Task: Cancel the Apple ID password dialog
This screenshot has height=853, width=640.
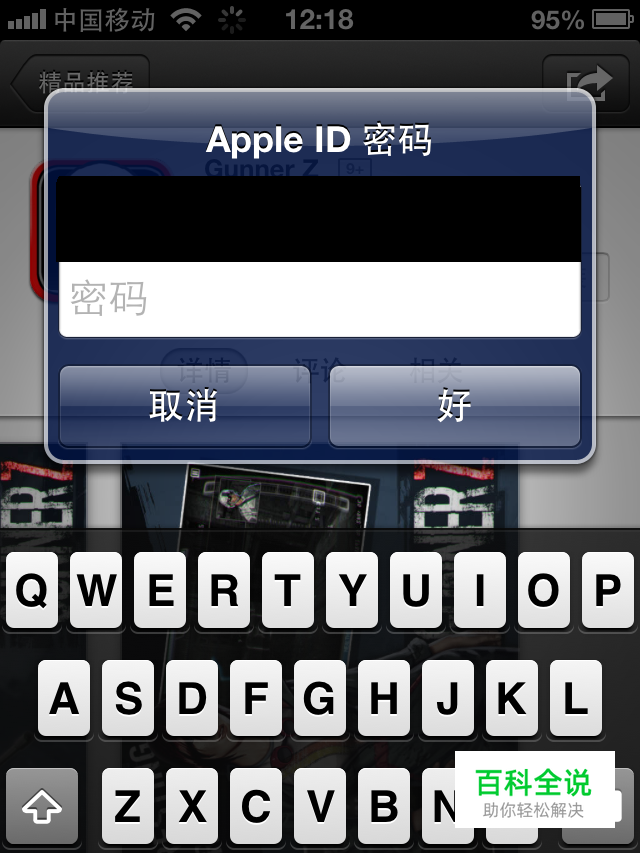Action: click(184, 406)
